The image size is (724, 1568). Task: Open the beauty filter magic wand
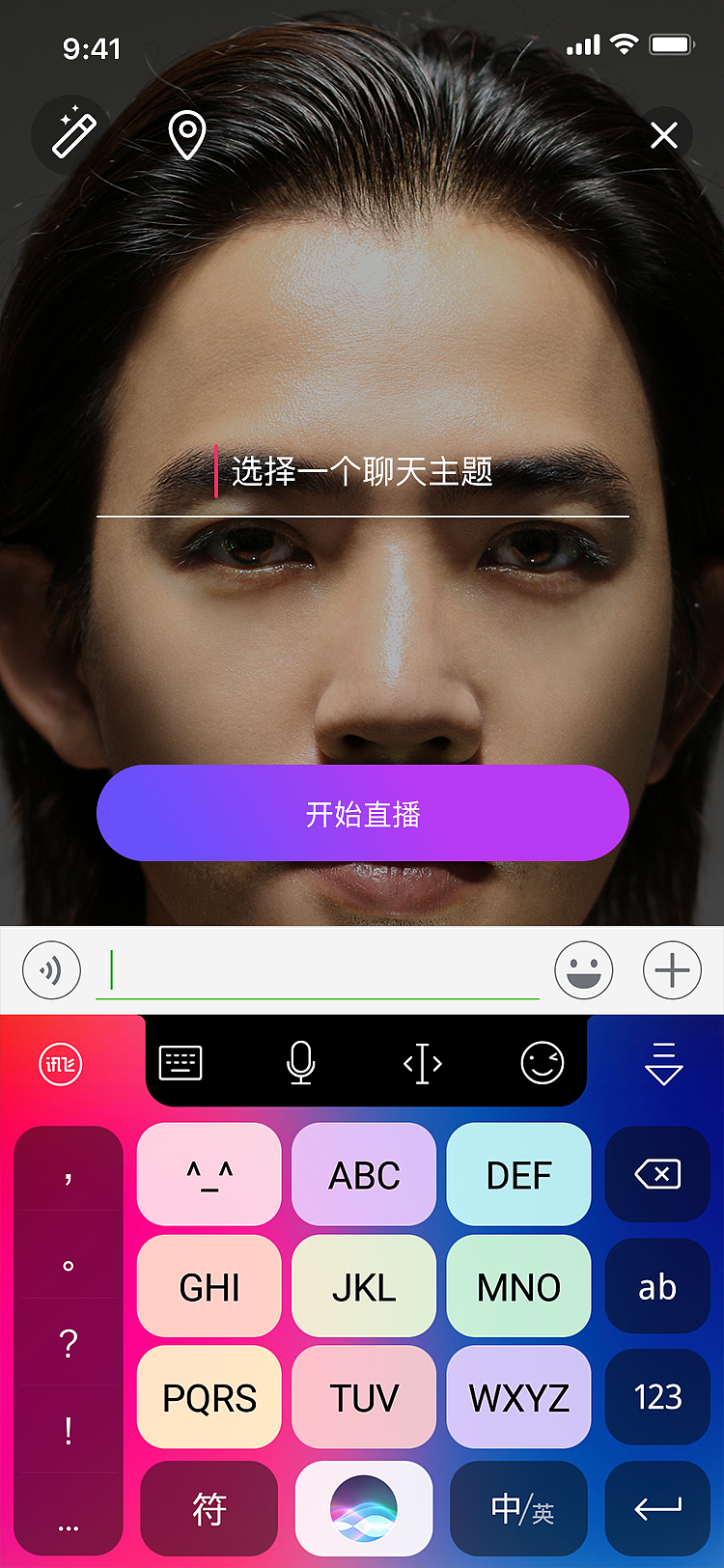(x=73, y=135)
